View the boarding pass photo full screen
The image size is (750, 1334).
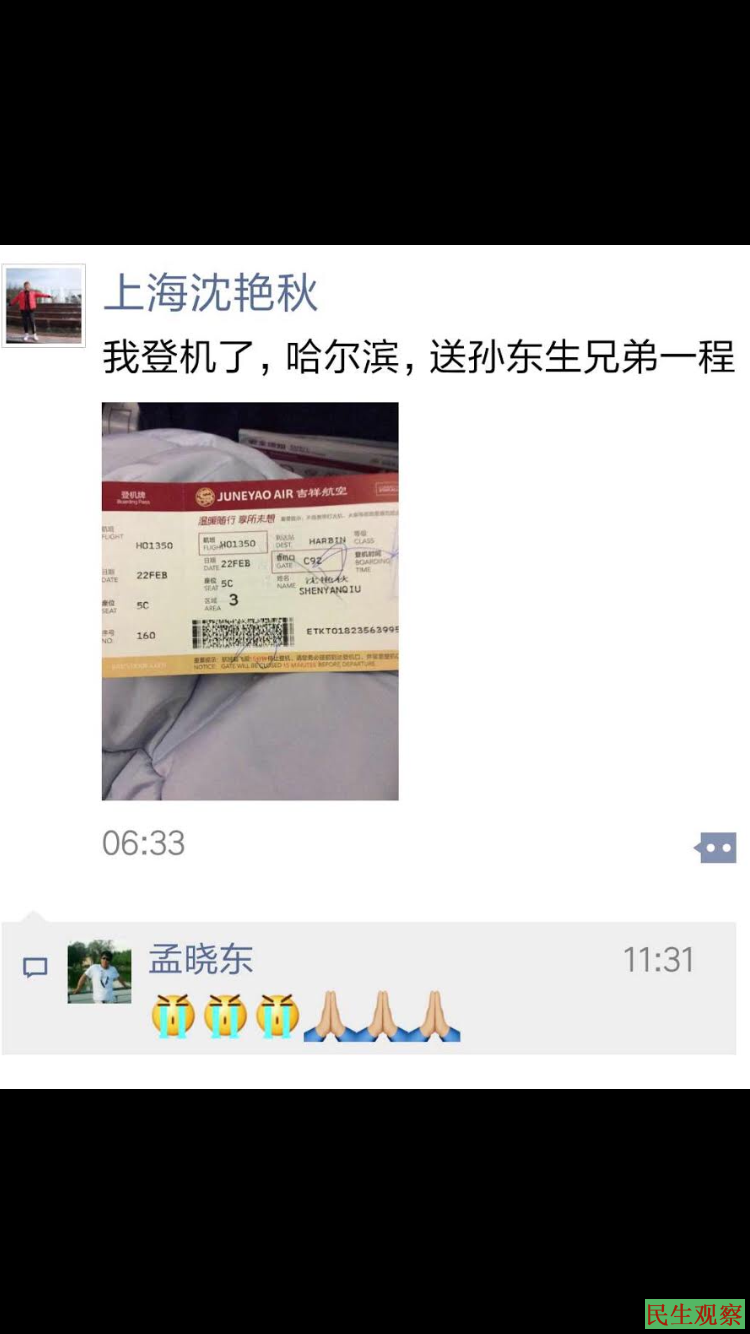[250, 600]
